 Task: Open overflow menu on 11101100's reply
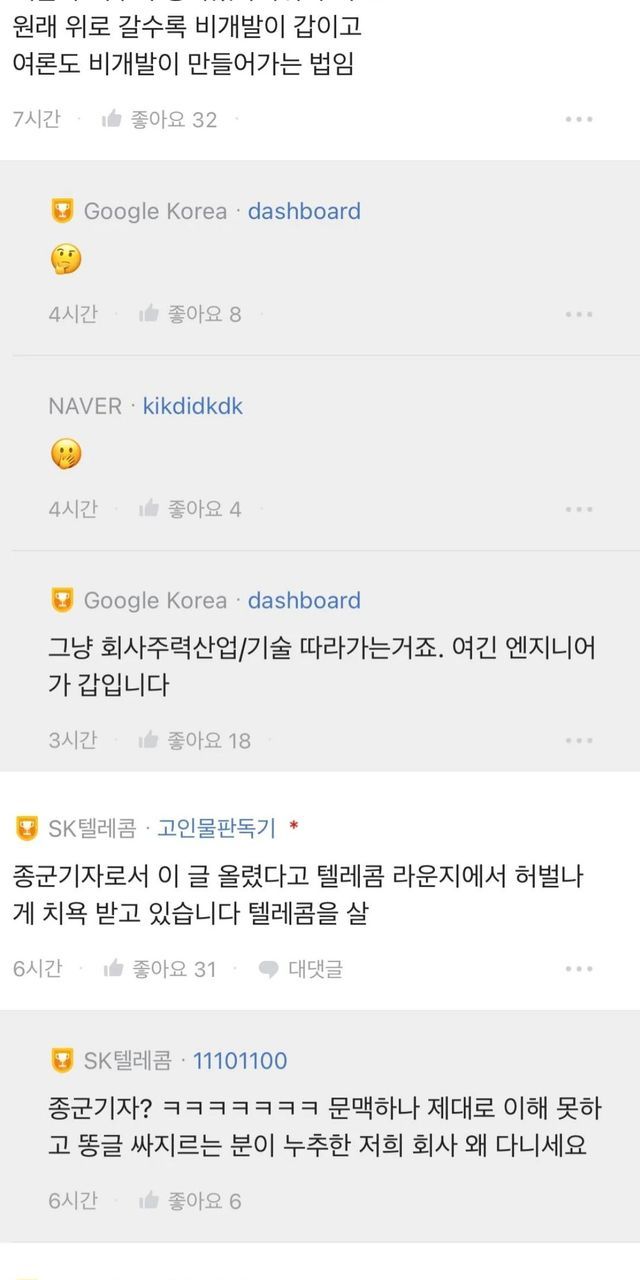coord(579,1200)
